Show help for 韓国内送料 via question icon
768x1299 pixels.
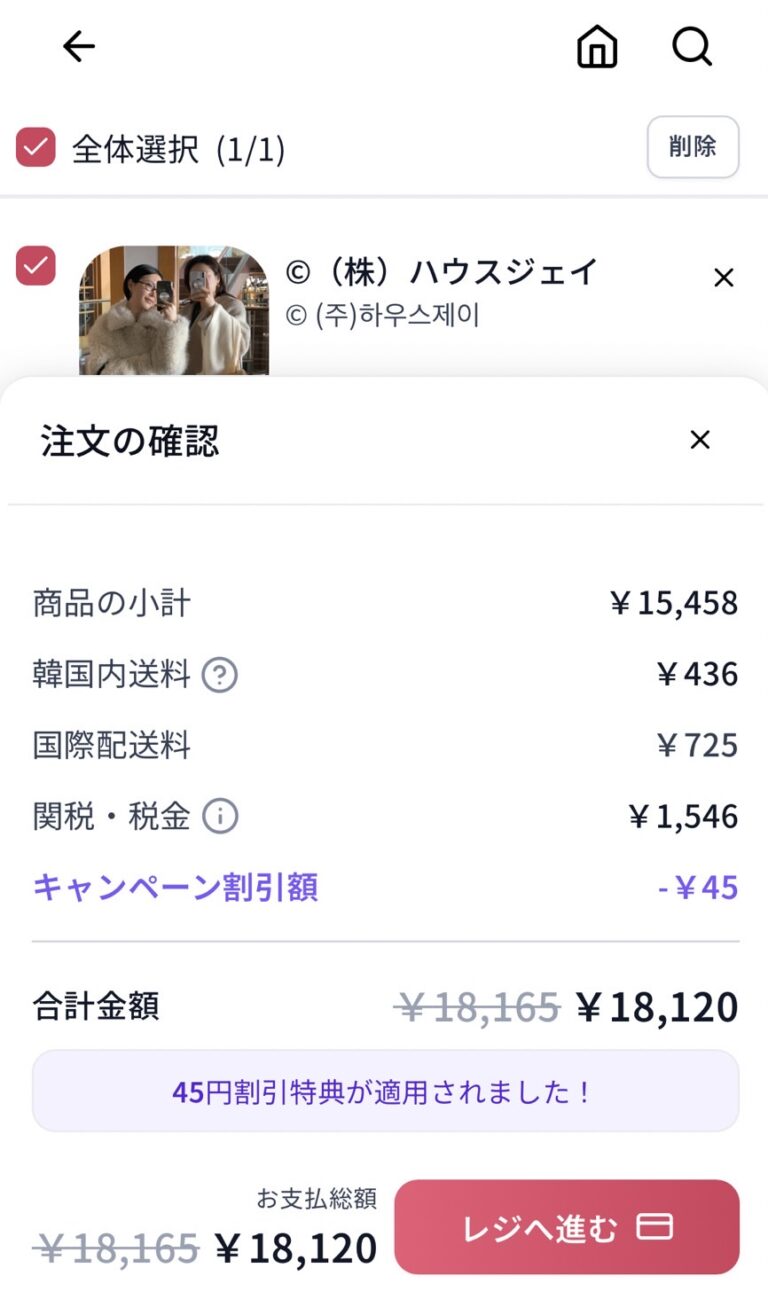point(222,675)
